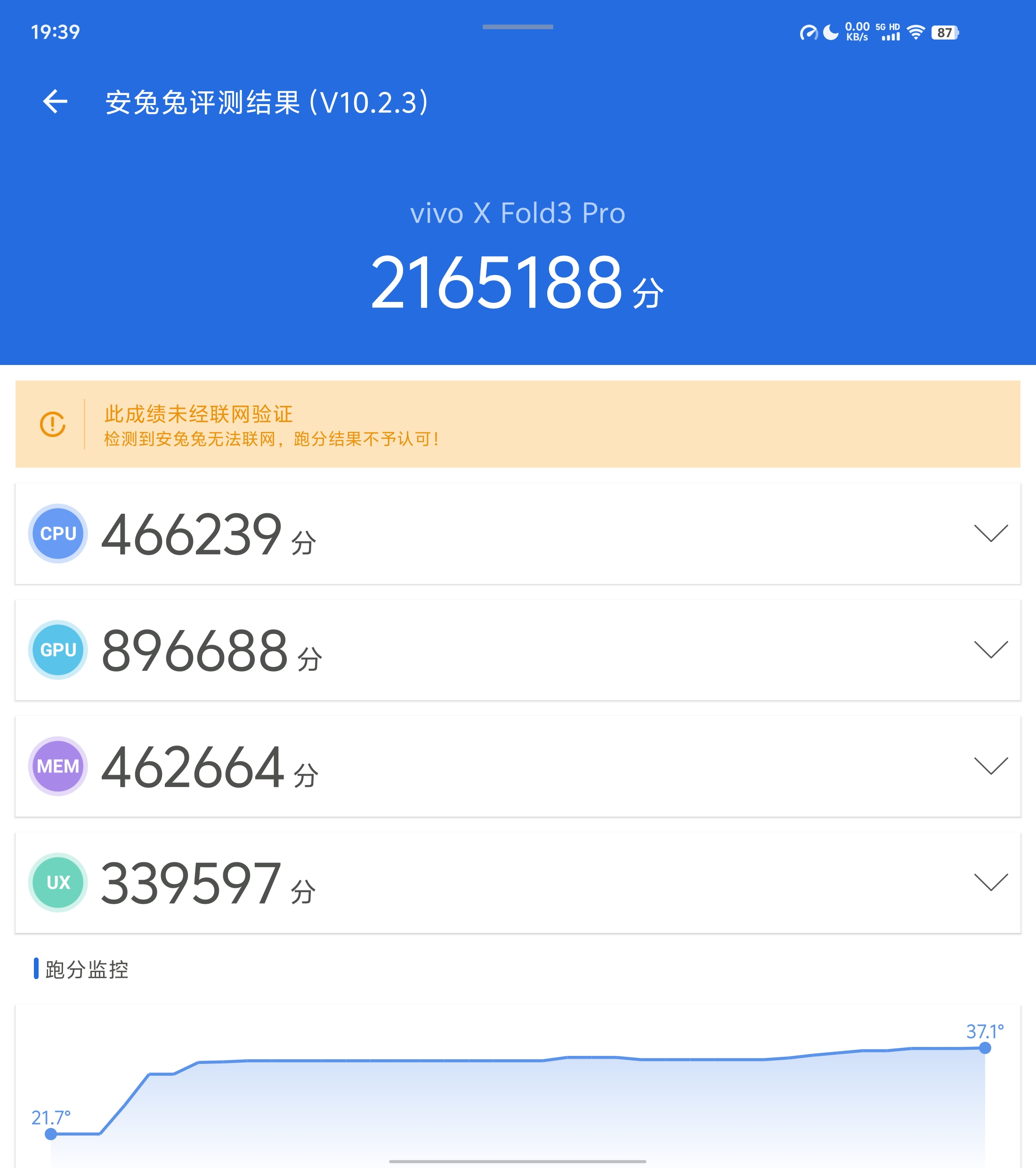Expand the UX score breakdown

click(990, 882)
